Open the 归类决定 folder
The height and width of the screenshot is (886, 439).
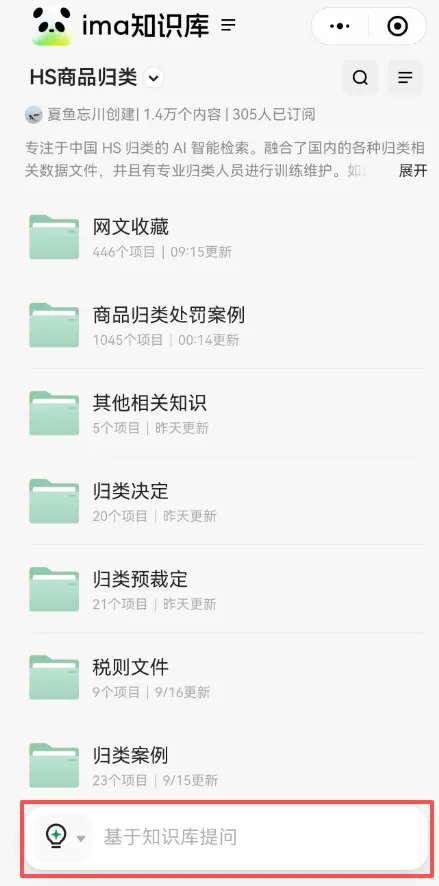click(226, 501)
